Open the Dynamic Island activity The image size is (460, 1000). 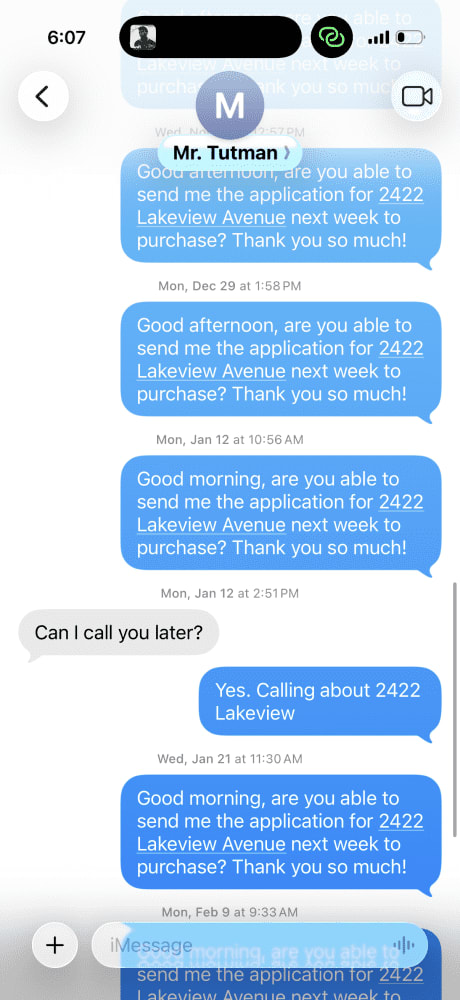tap(211, 37)
